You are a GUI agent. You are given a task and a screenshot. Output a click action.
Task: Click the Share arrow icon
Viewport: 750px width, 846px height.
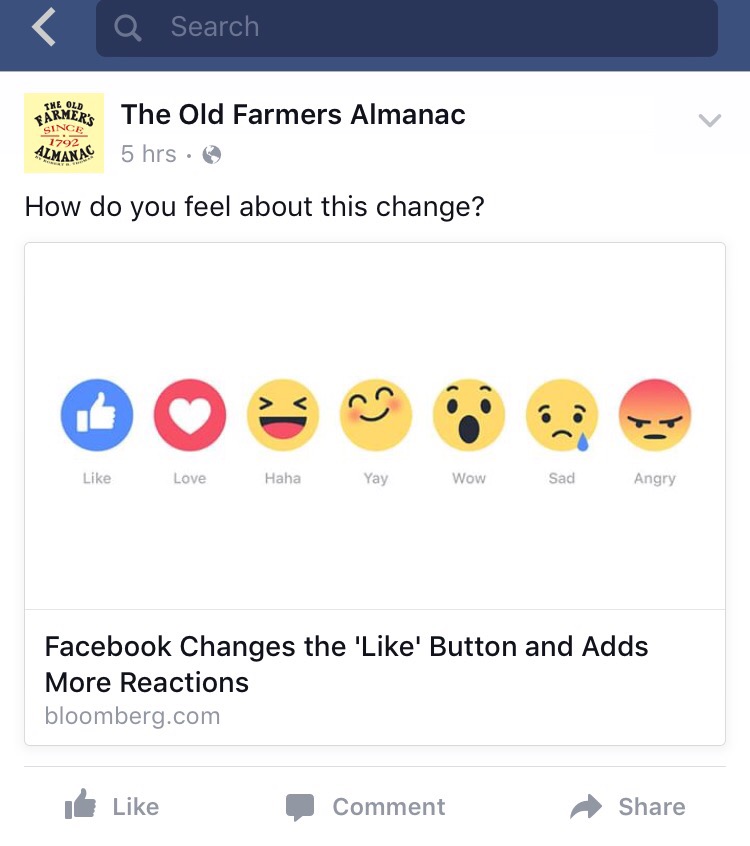coord(582,806)
